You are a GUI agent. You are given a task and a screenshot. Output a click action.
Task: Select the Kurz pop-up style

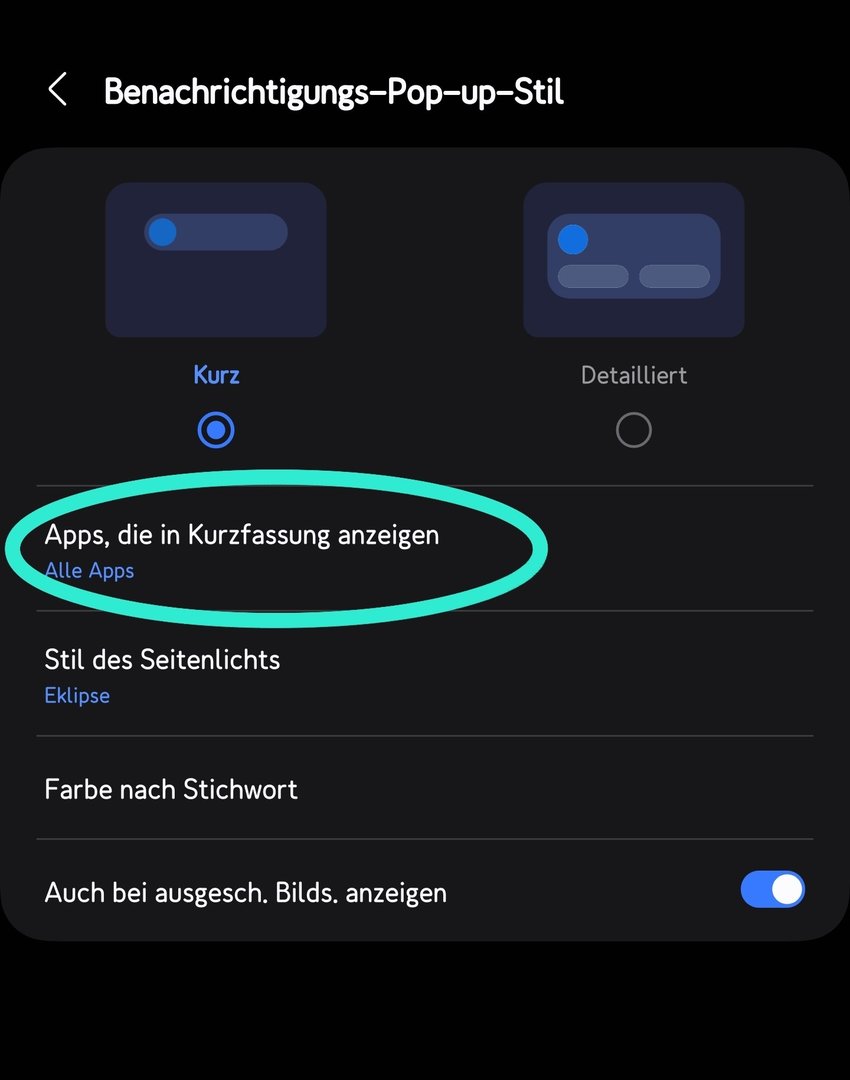pos(216,430)
